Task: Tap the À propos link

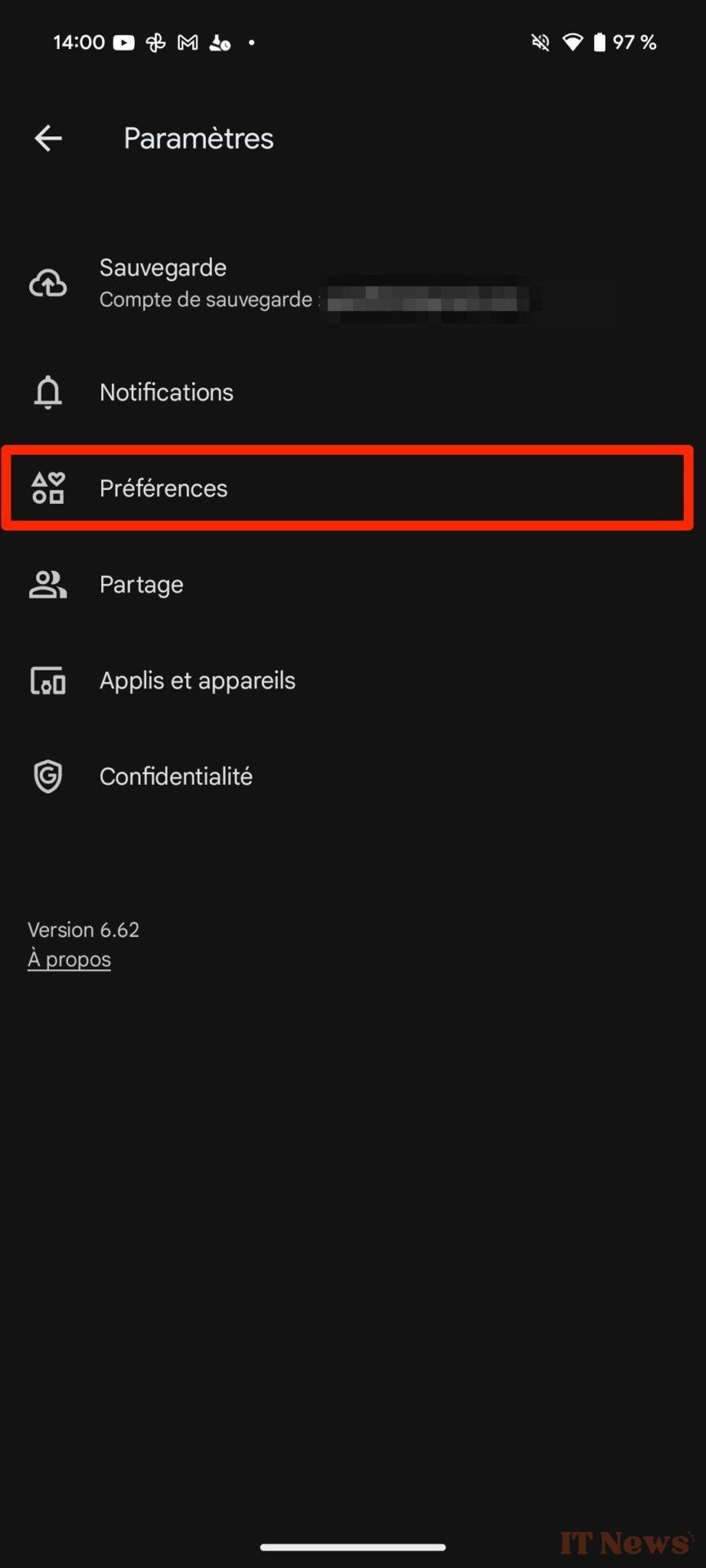Action: click(69, 959)
